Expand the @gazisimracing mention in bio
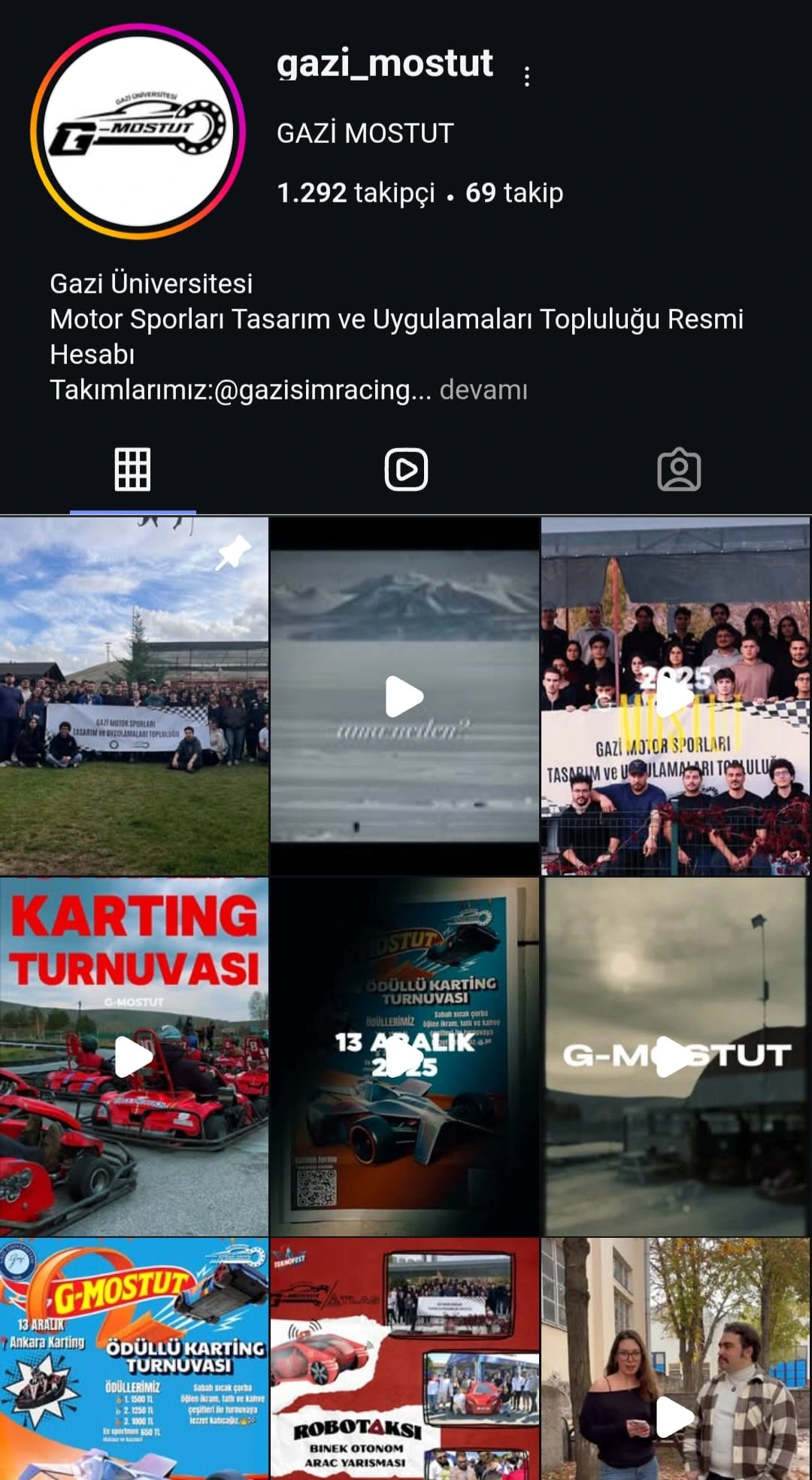The height and width of the screenshot is (1480, 812). coord(316,391)
